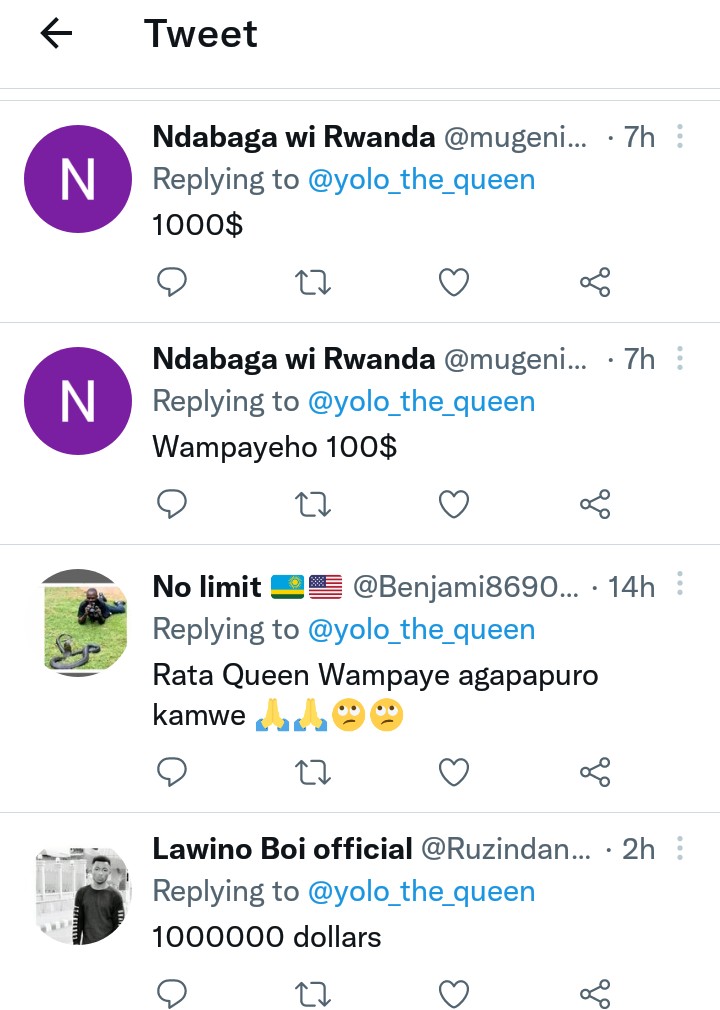This screenshot has height=1010, width=720.
Task: Open @yolo_the_queen link in Lawino Boi's reply
Action: pos(421,892)
